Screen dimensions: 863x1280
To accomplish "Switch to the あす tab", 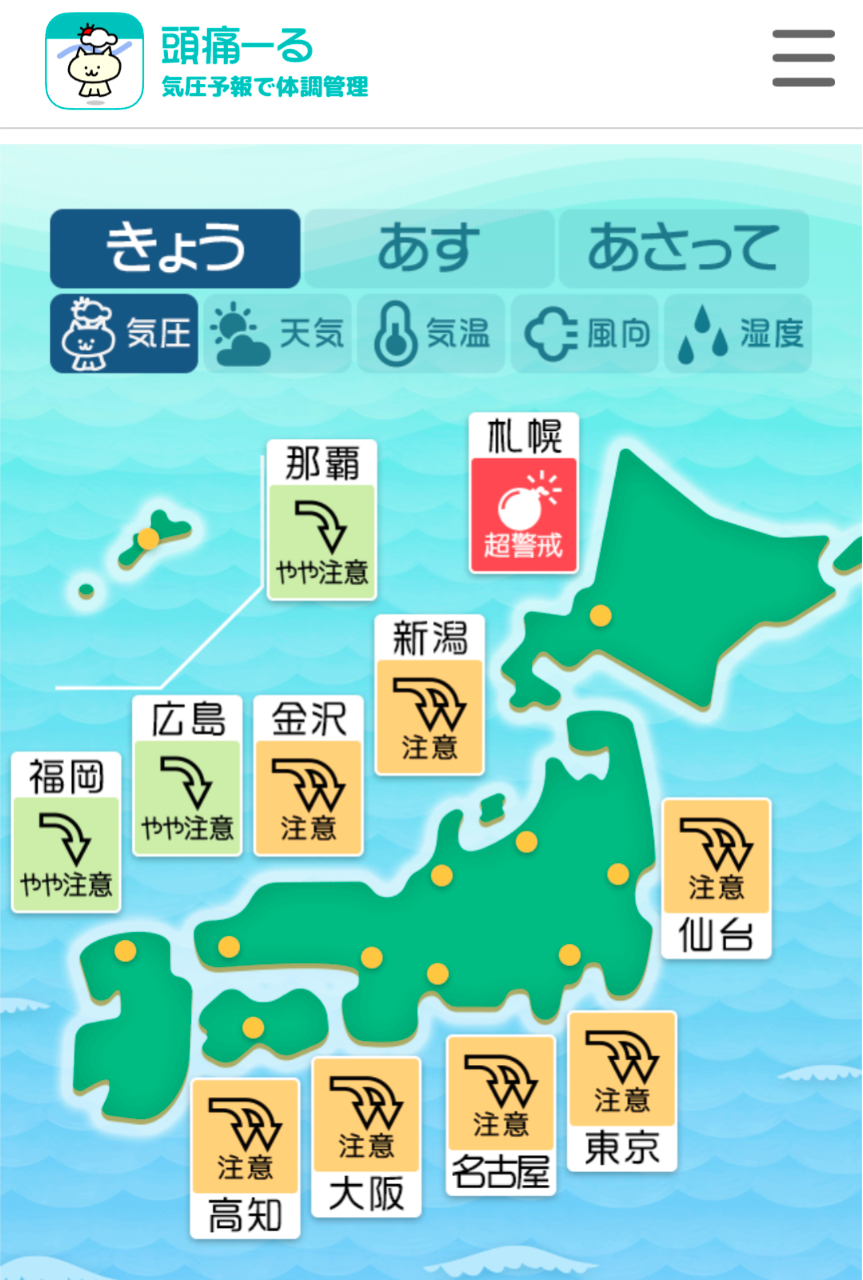I will click(x=428, y=249).
